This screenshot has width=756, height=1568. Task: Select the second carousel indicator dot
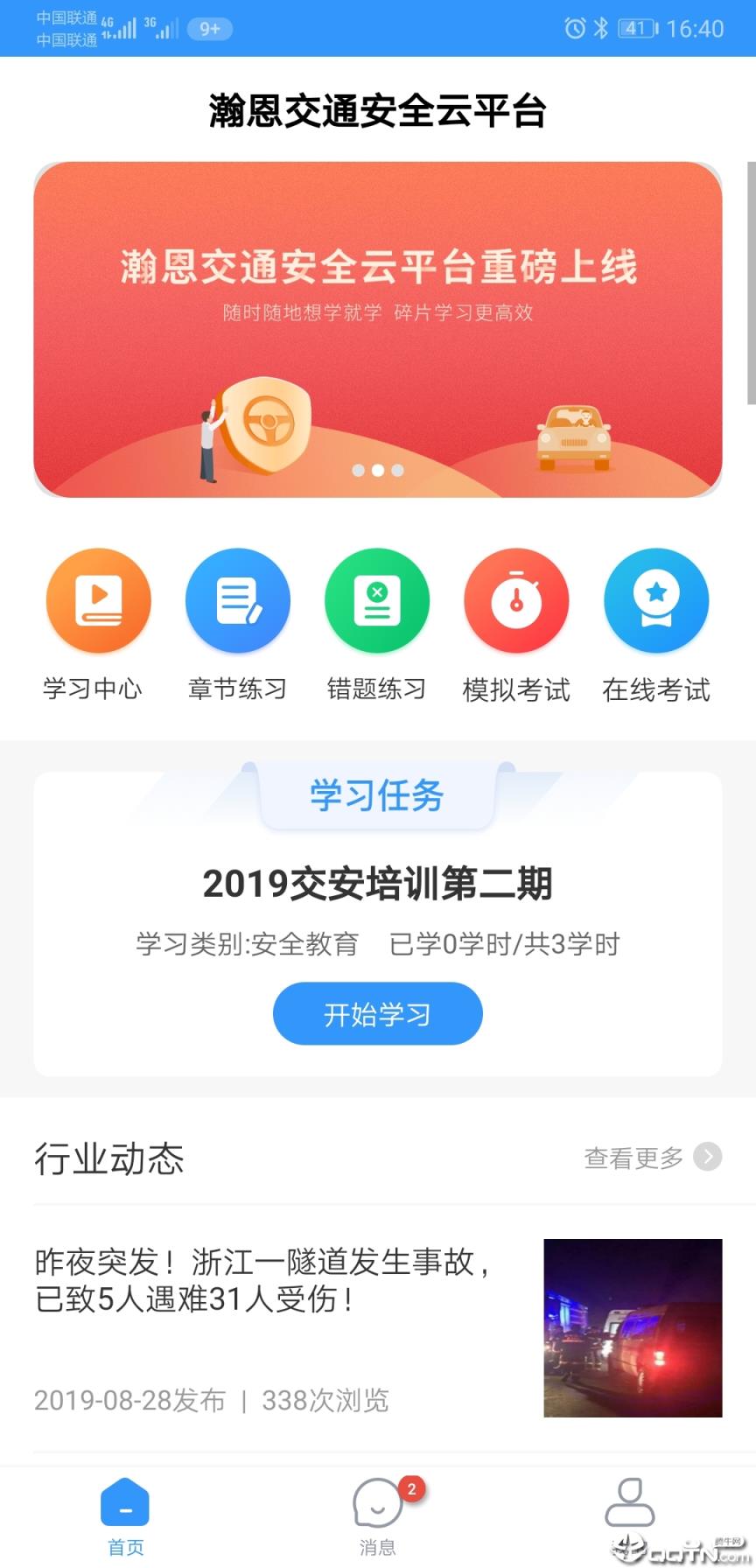coord(378,471)
